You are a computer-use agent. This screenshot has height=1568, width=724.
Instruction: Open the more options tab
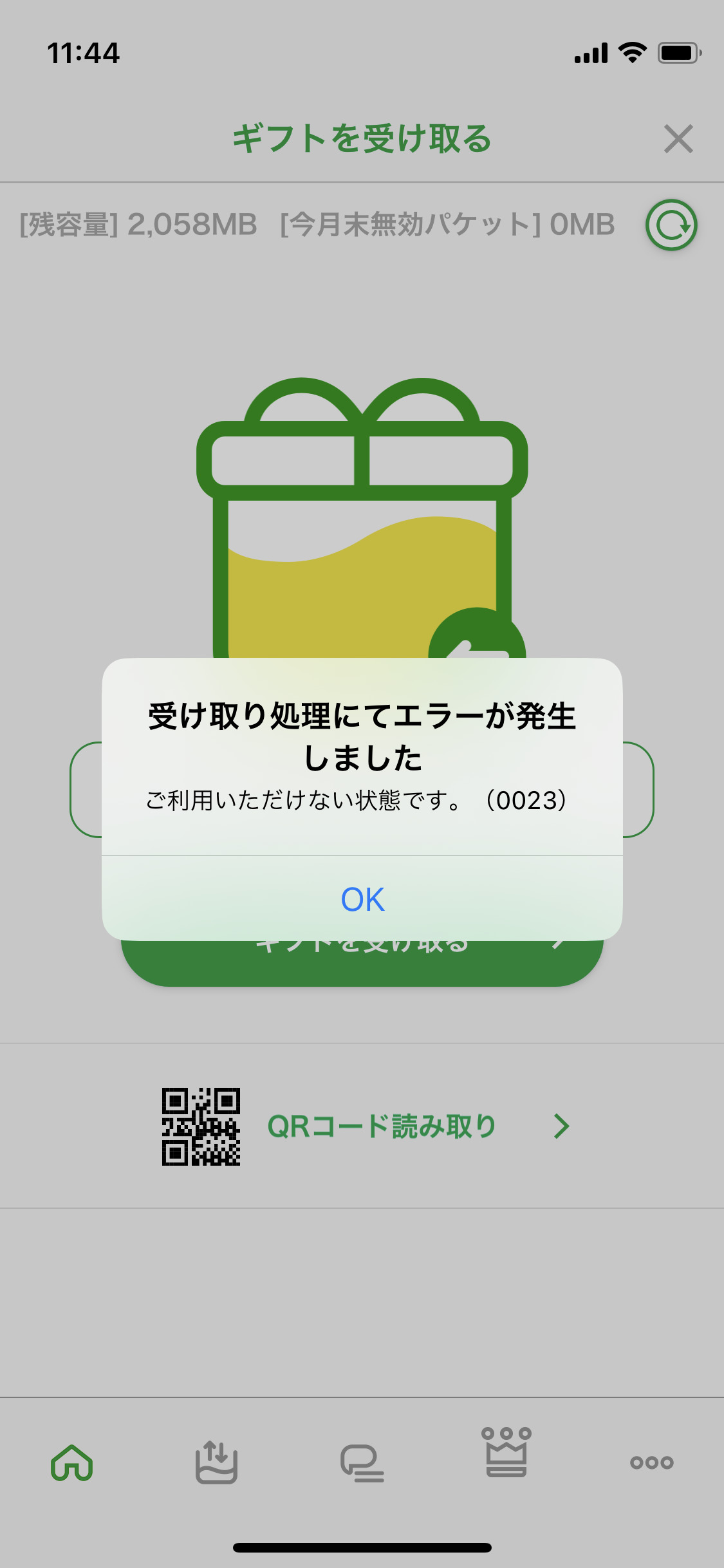point(651,1462)
